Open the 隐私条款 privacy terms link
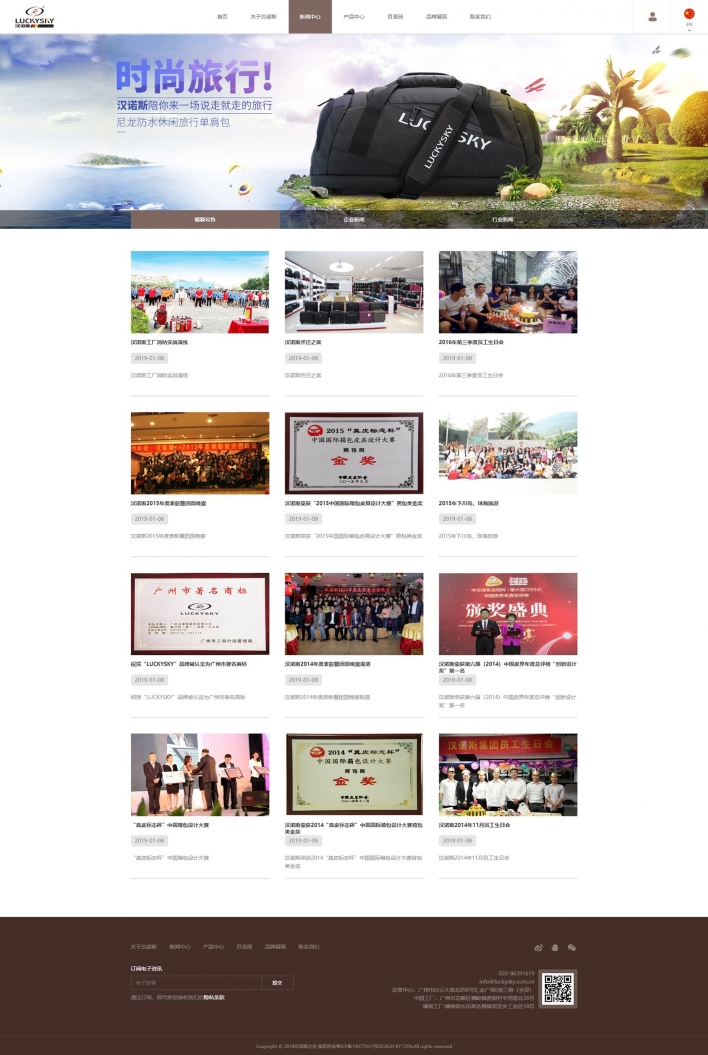 point(214,997)
